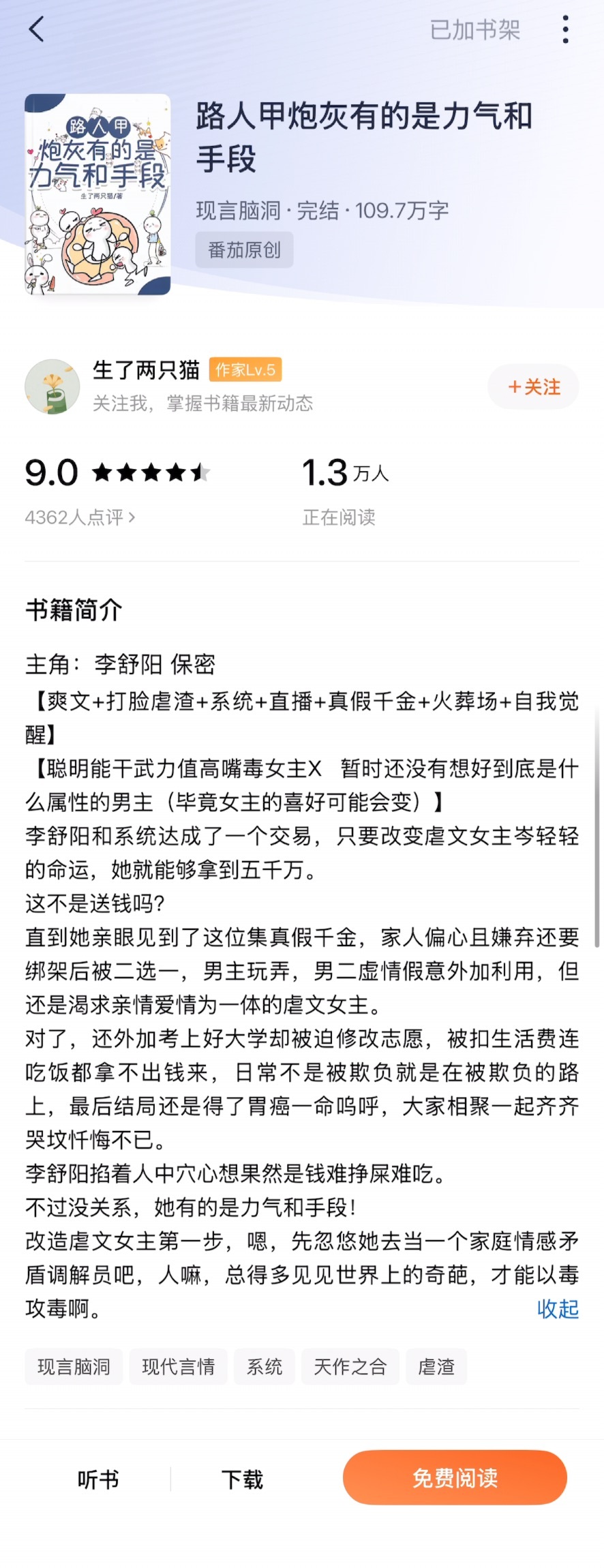Collapse the synopsis with 收起
Screen dimensions: 604x1568
[x=558, y=1308]
